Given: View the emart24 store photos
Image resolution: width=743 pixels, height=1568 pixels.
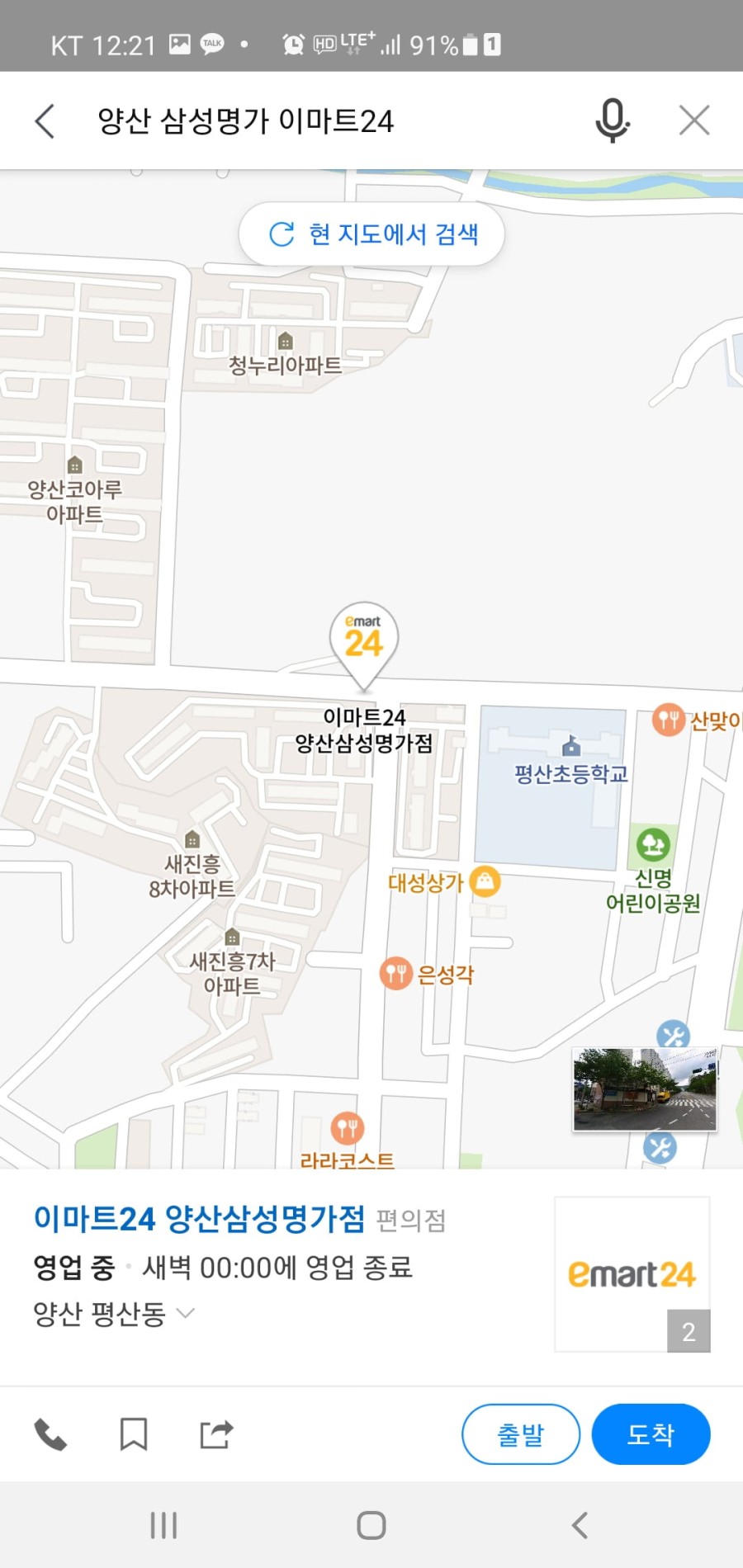Looking at the screenshot, I should tap(632, 1274).
